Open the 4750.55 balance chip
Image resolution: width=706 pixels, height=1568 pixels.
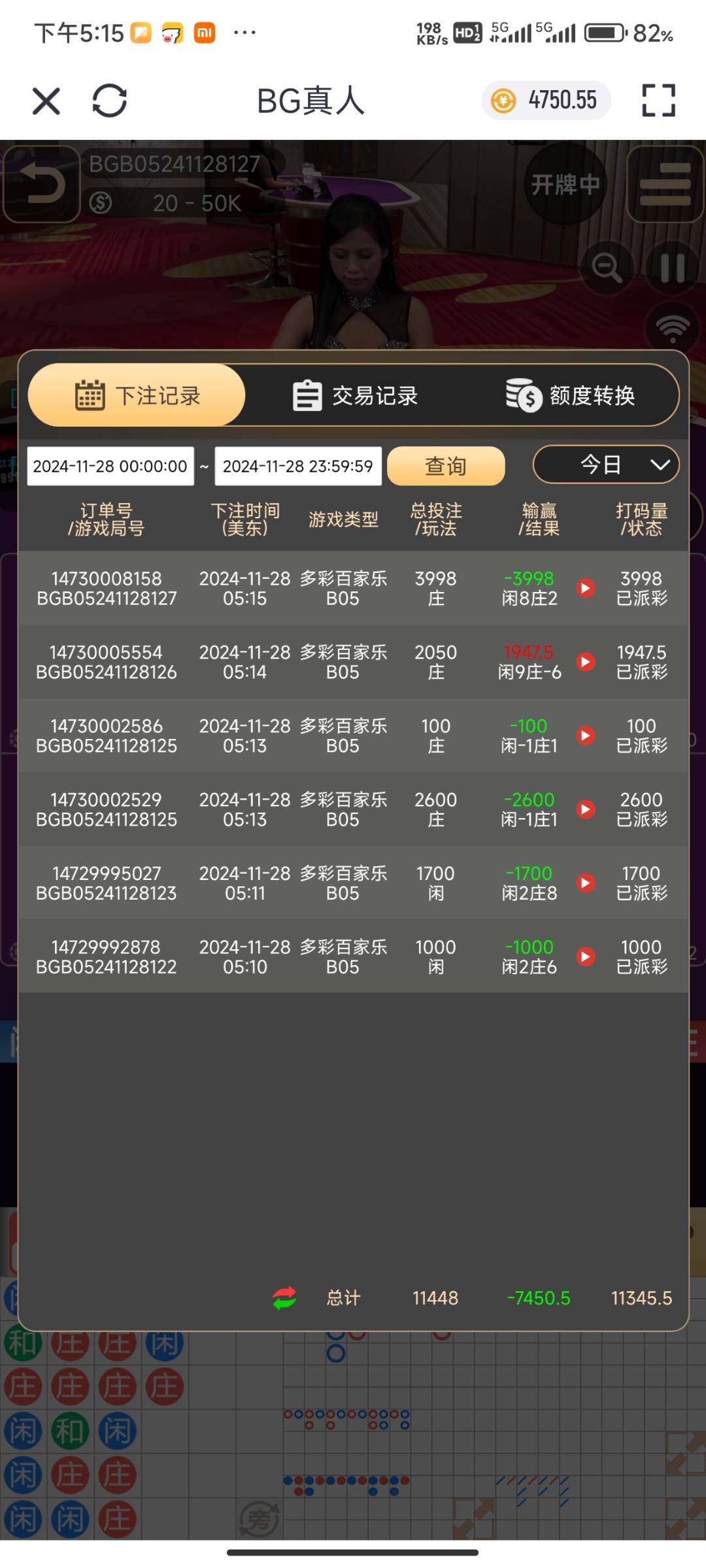(x=546, y=101)
